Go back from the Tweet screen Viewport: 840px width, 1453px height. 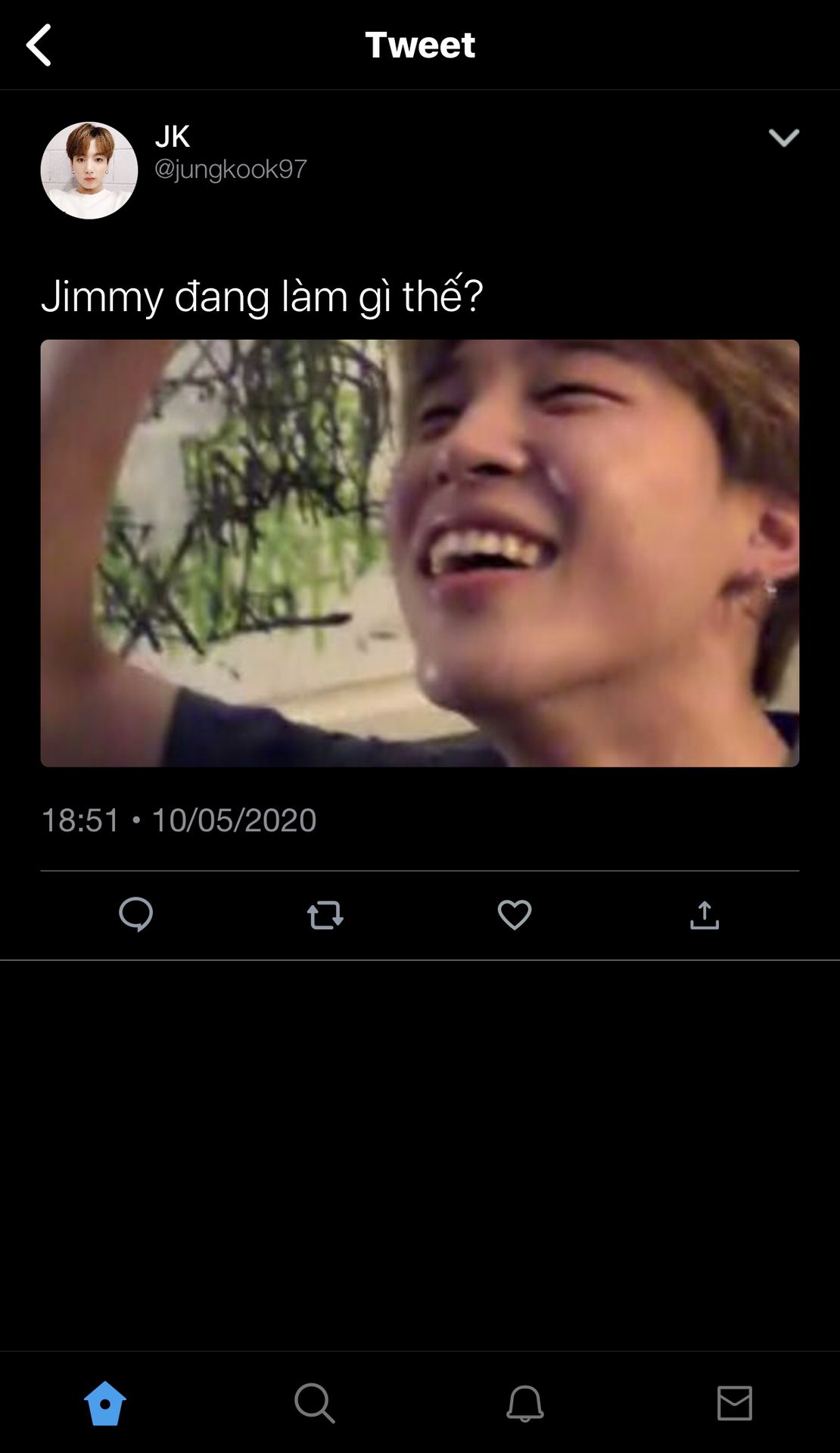pyautogui.click(x=39, y=45)
